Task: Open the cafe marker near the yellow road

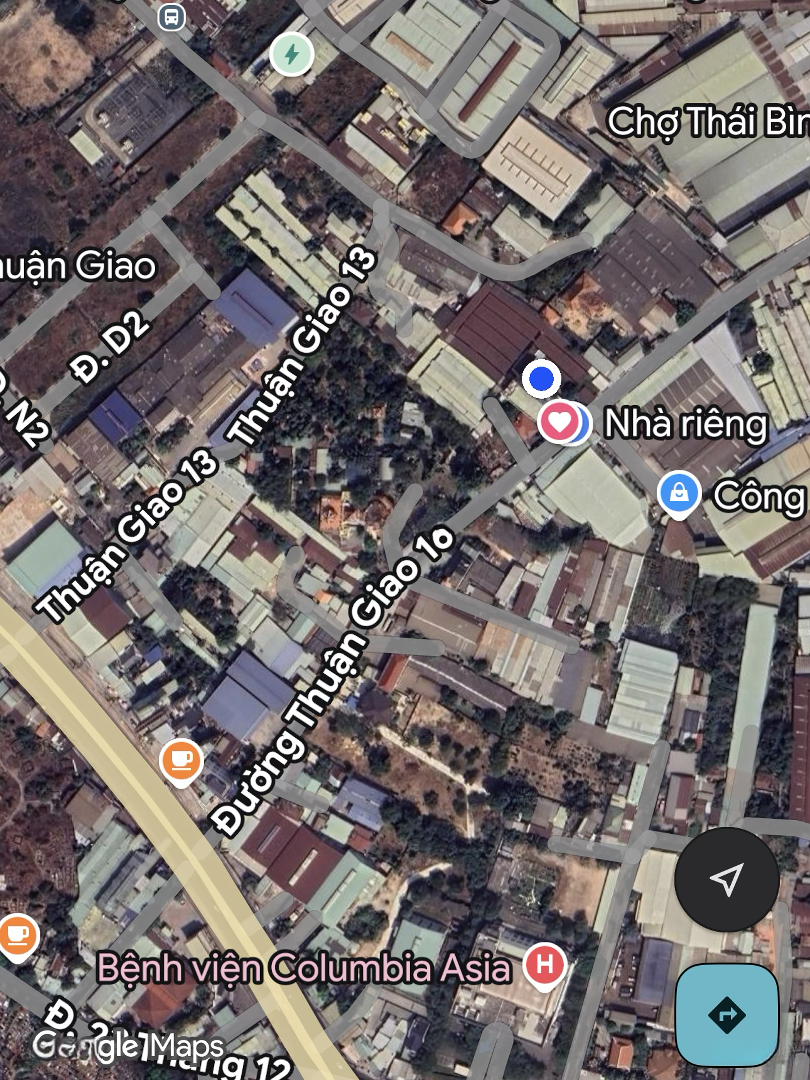Action: [x=181, y=763]
